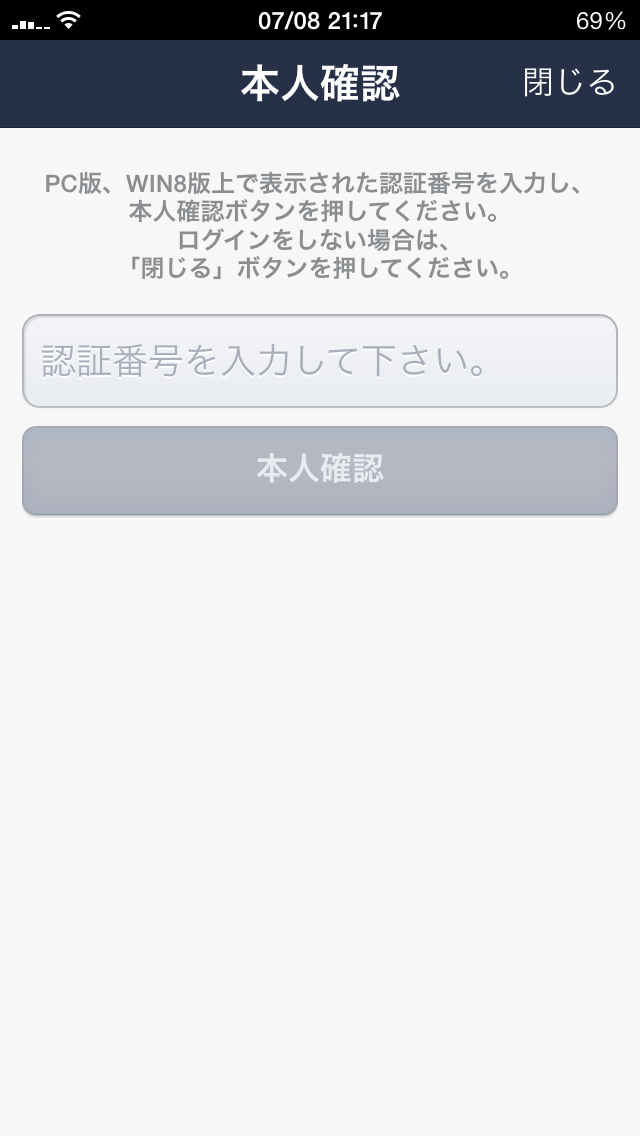
Task: Focus the 認証番号 input field
Action: pos(320,361)
